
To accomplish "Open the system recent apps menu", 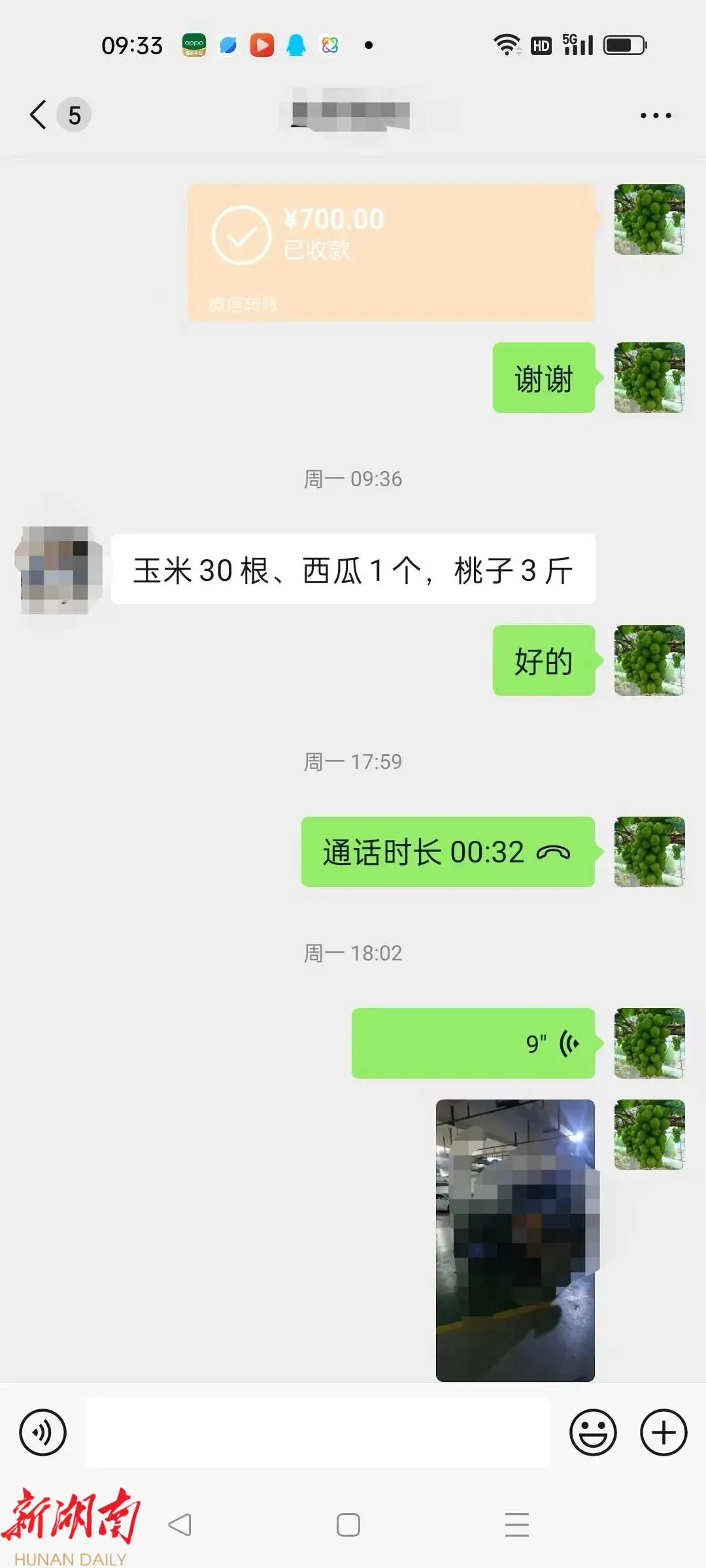I will pyautogui.click(x=516, y=1525).
